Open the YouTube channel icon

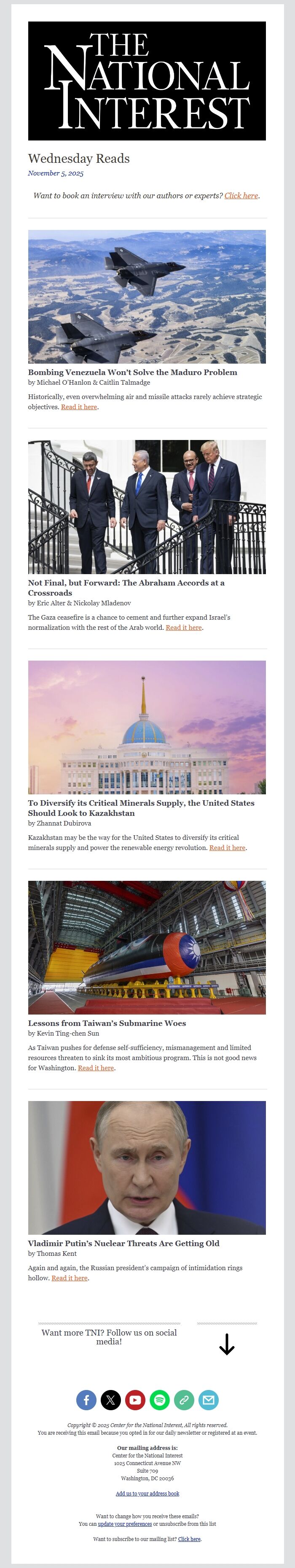[x=135, y=1401]
